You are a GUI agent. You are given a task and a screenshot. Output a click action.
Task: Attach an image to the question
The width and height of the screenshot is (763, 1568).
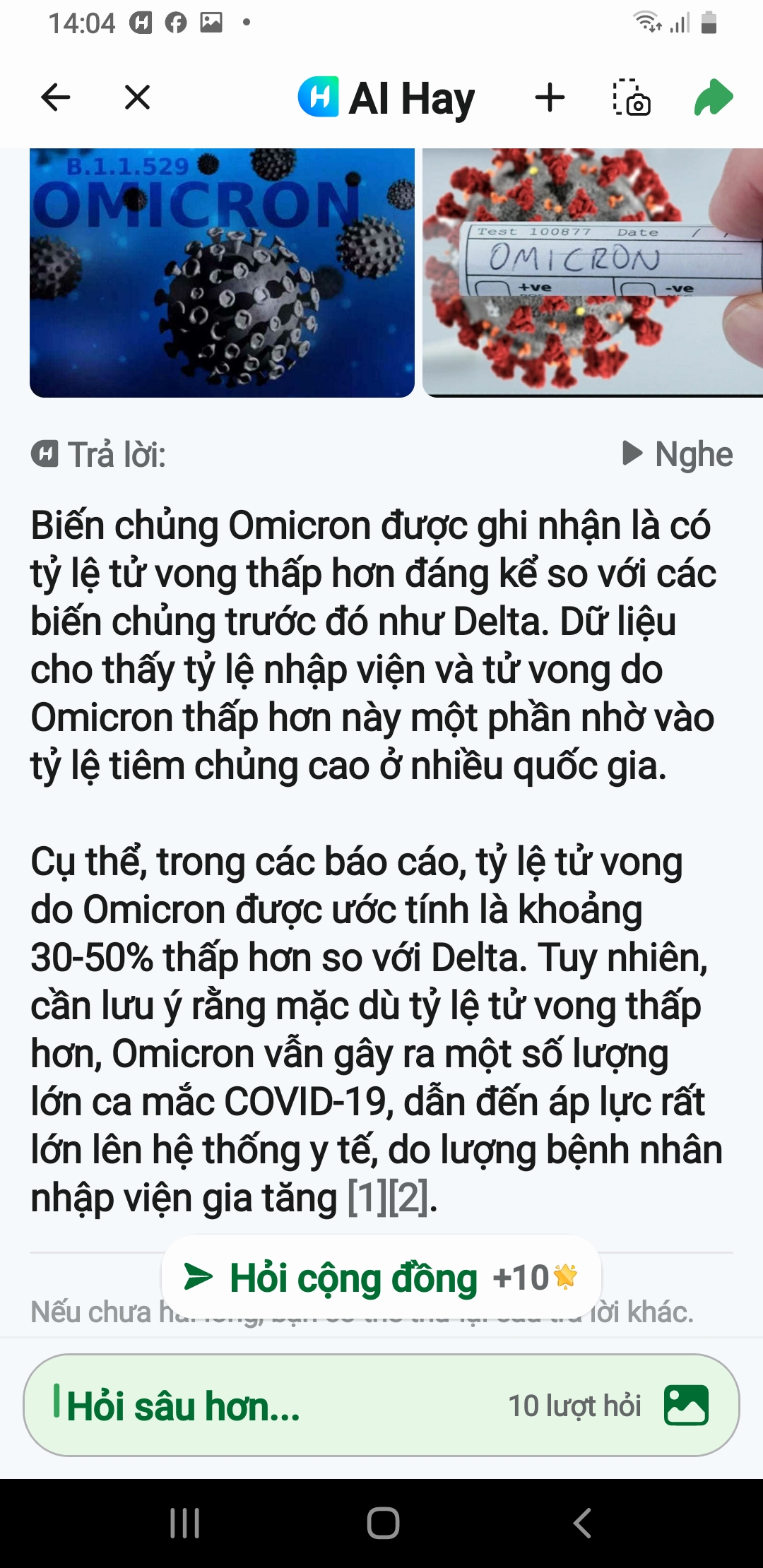[686, 1406]
